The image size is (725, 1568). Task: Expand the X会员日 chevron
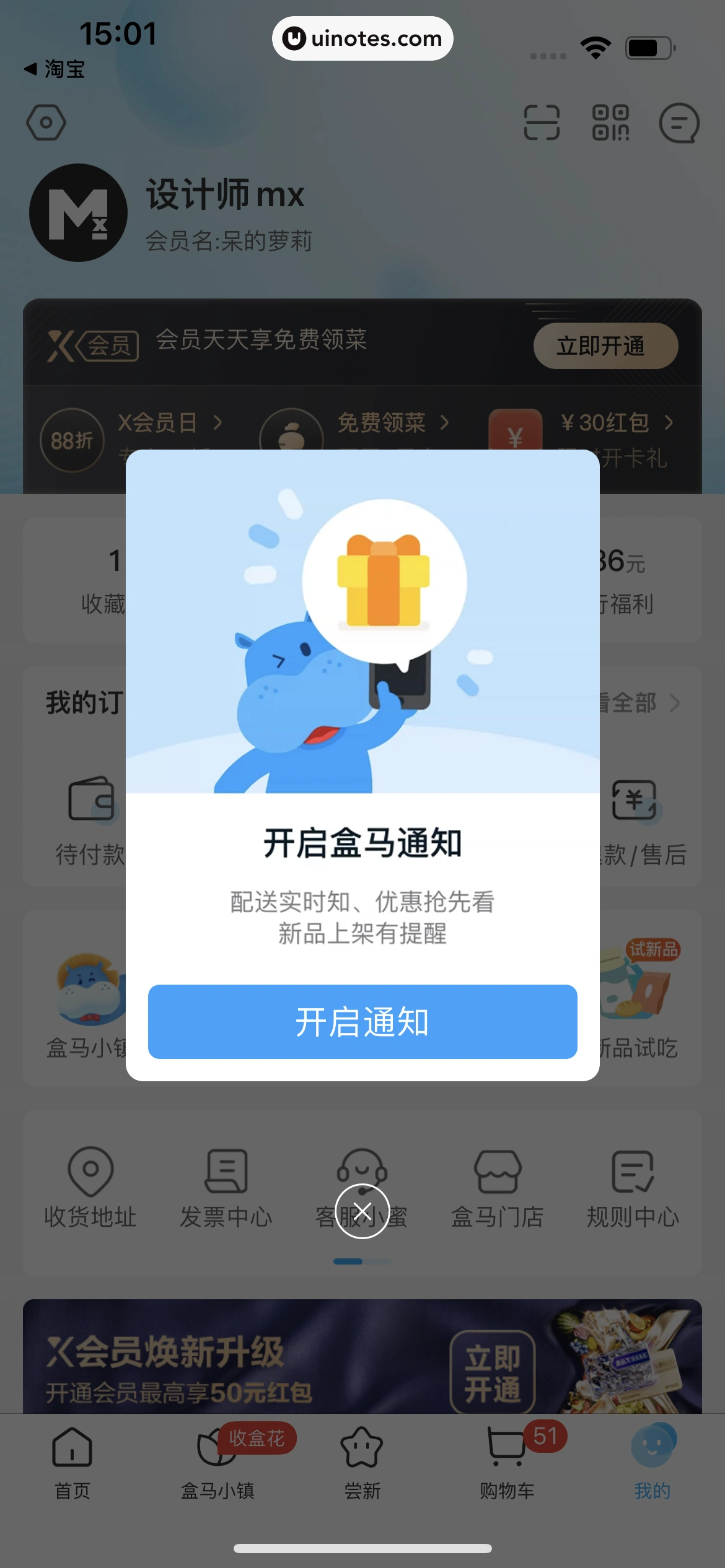(x=218, y=423)
